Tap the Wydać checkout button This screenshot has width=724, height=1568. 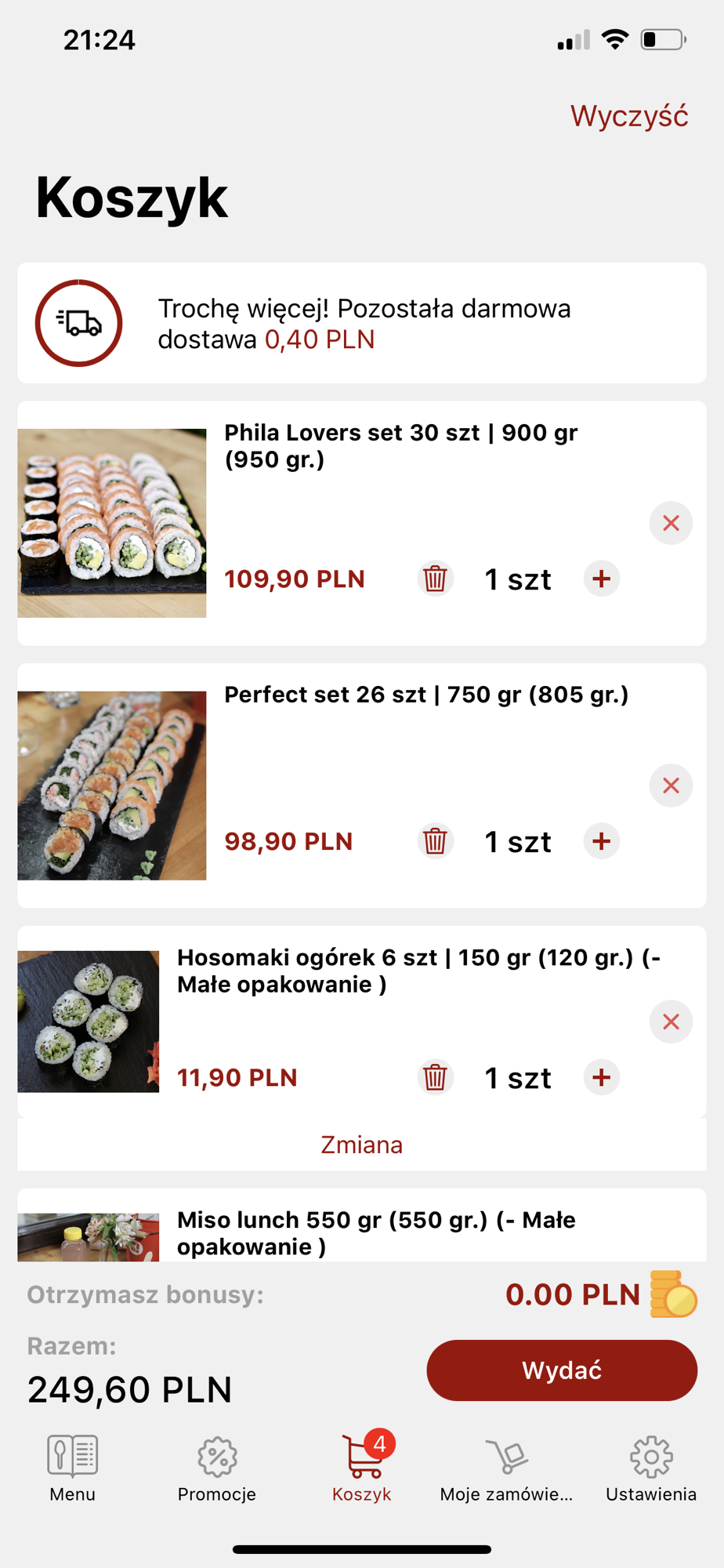coord(562,1370)
